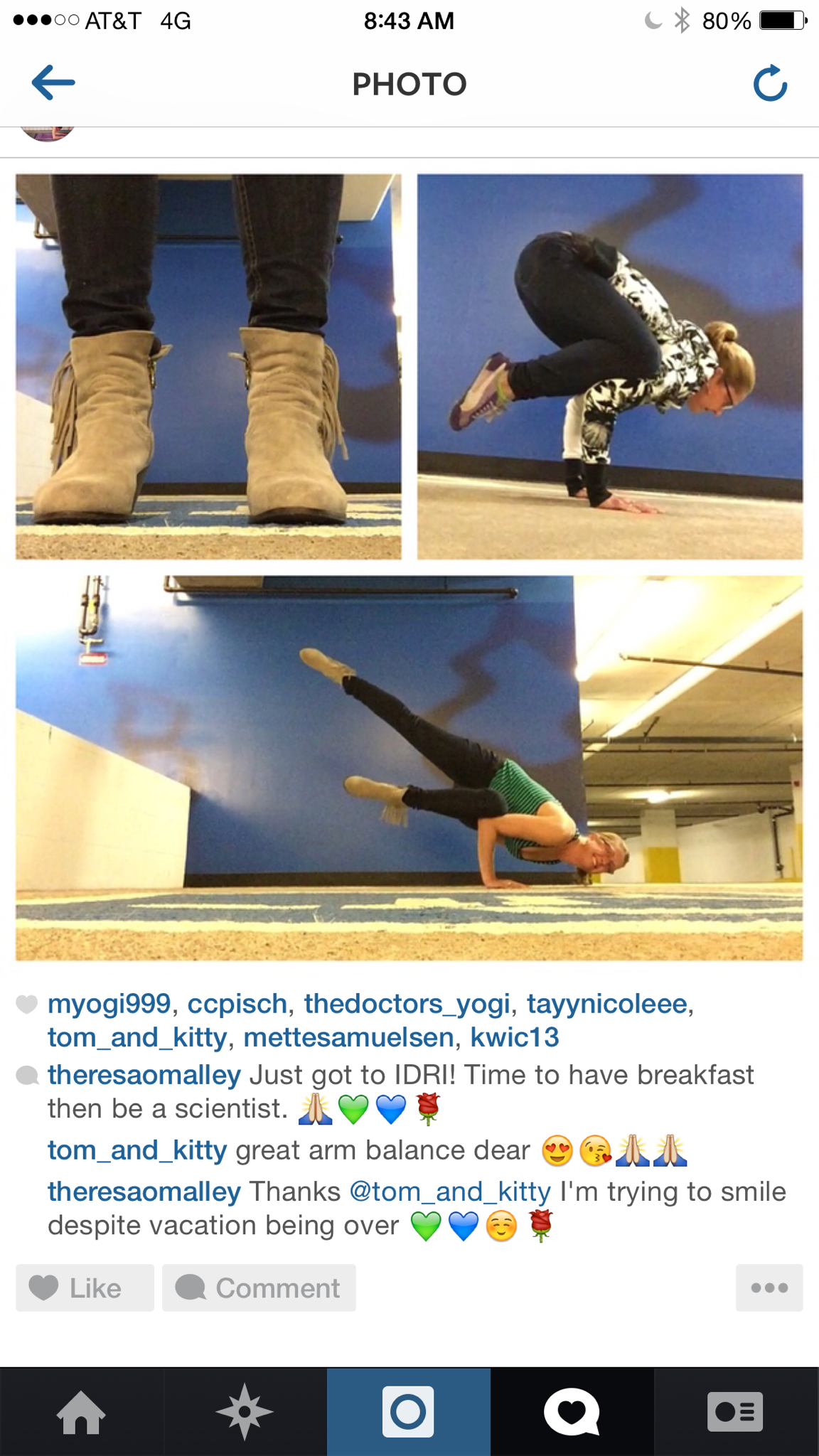Open ccpisch's profile link
The width and height of the screenshot is (819, 1456).
pyautogui.click(x=237, y=1004)
